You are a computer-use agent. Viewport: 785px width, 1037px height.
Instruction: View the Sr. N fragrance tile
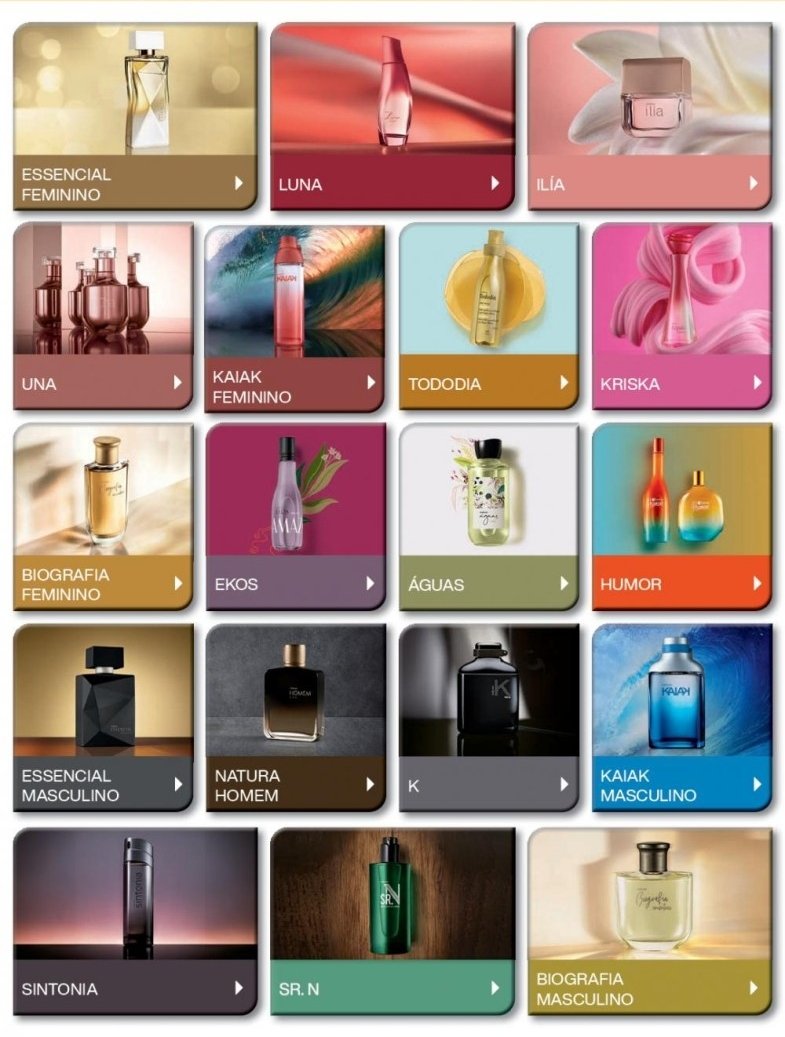392,920
